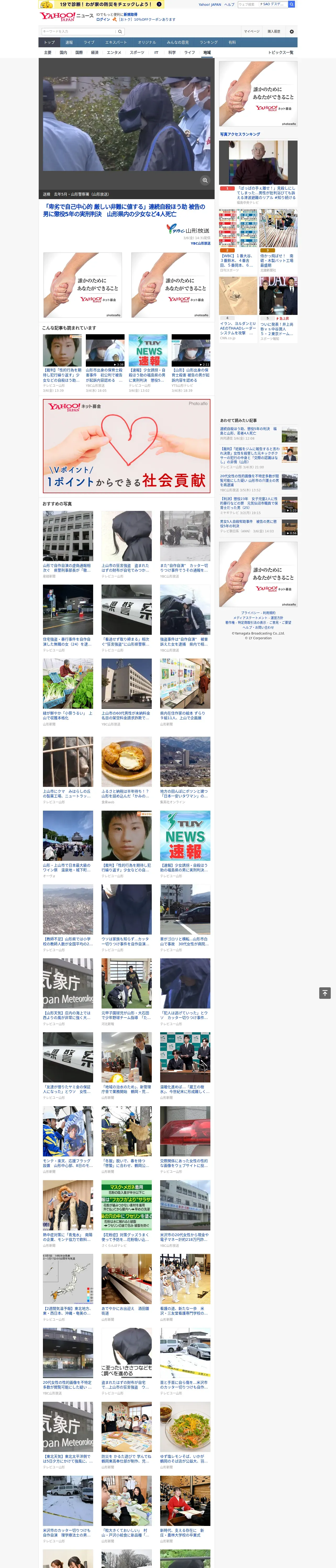Viewport: 336px width, 1568px height.
Task: Open トピックス一覧 link
Action: pos(281,52)
